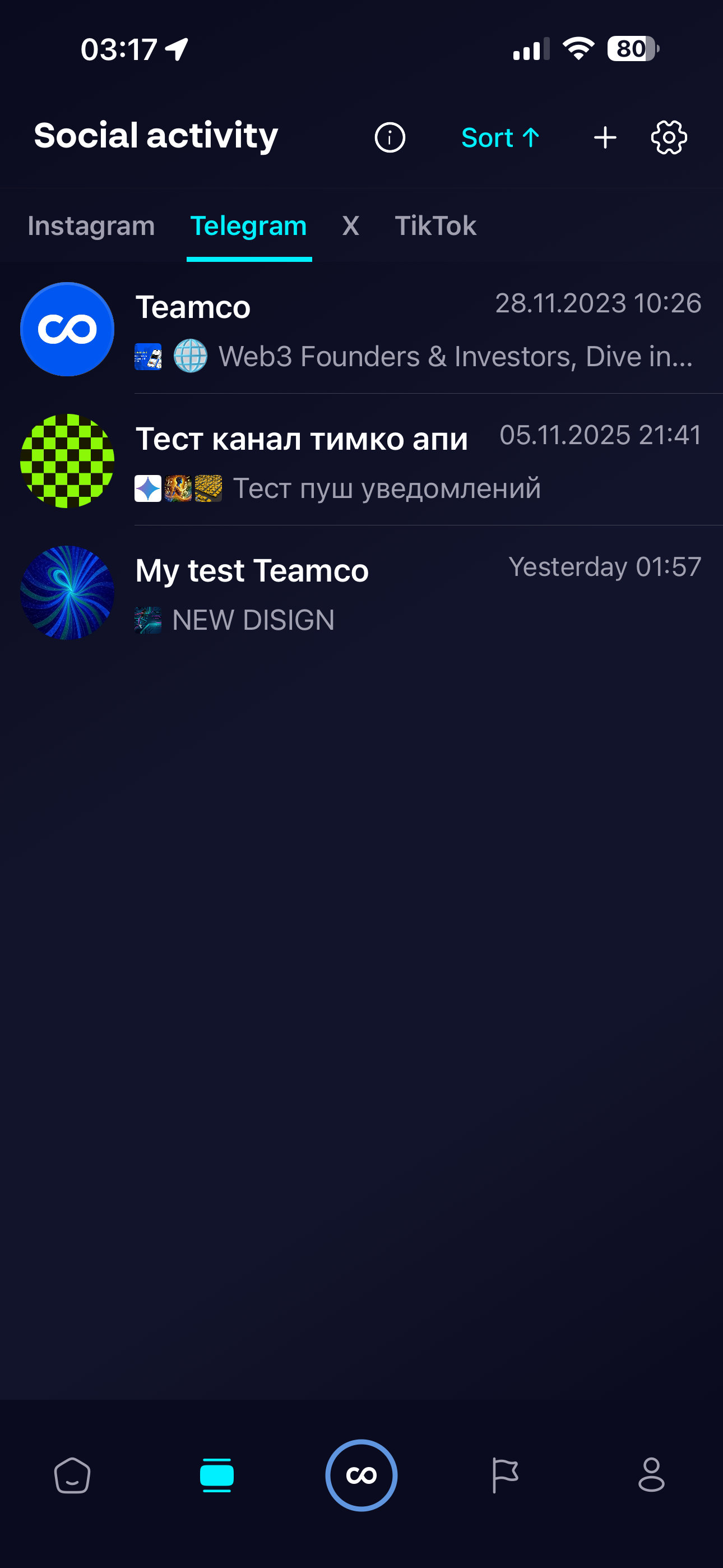The image size is (723, 1568).
Task: Open the Тест канал тимко апи channel
Action: pos(361,462)
